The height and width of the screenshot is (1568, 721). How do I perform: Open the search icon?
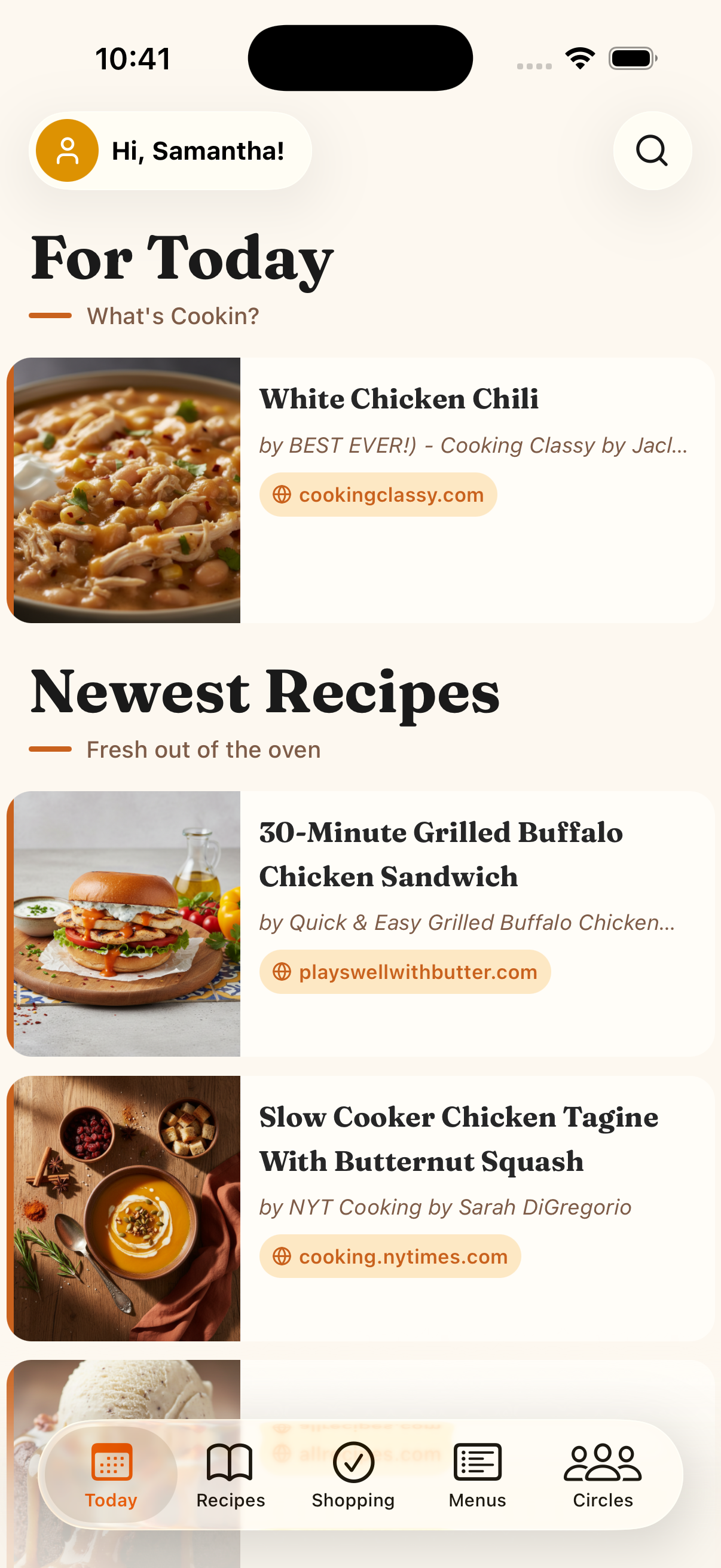pos(652,150)
